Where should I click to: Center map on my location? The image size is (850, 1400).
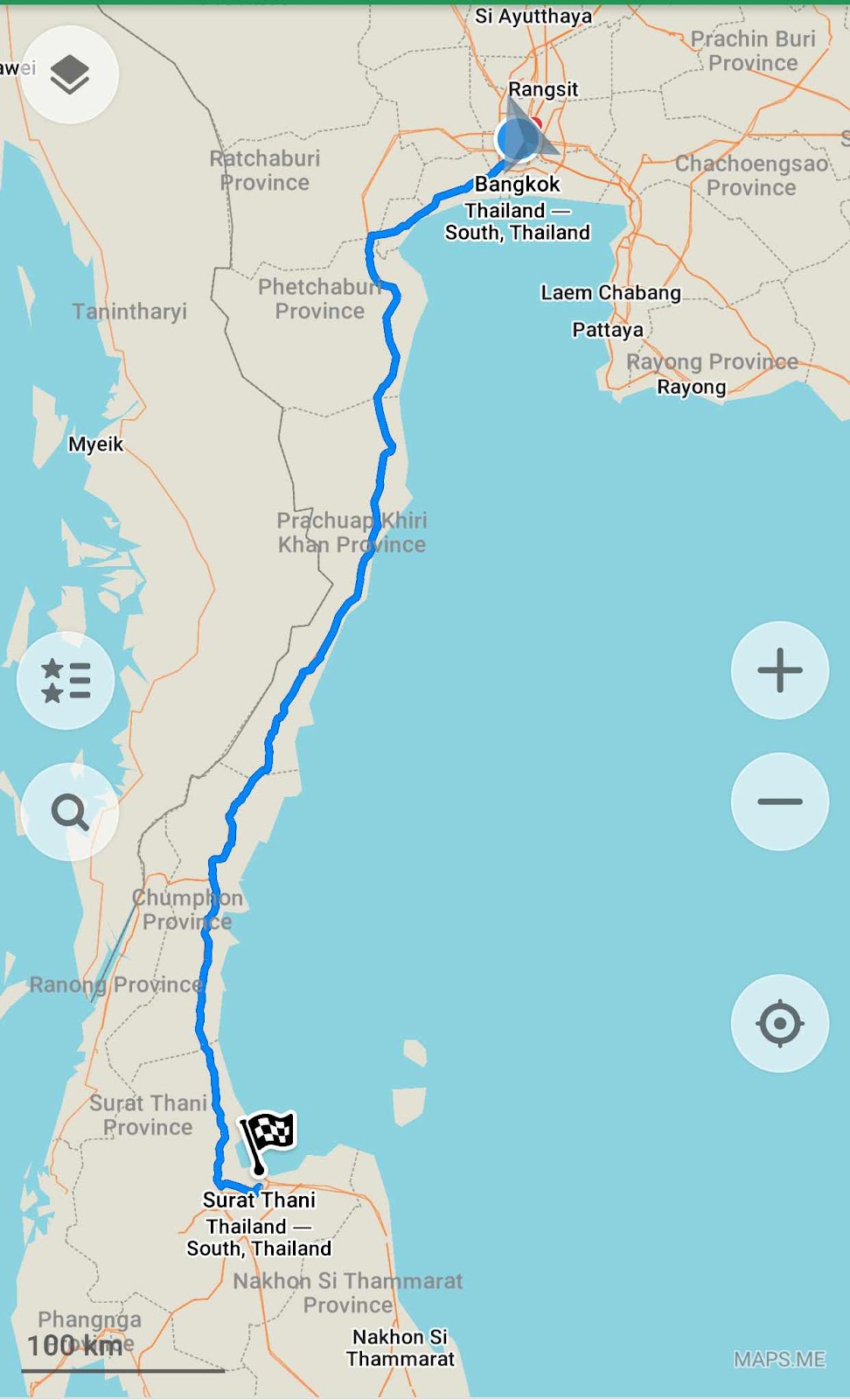(779, 1023)
